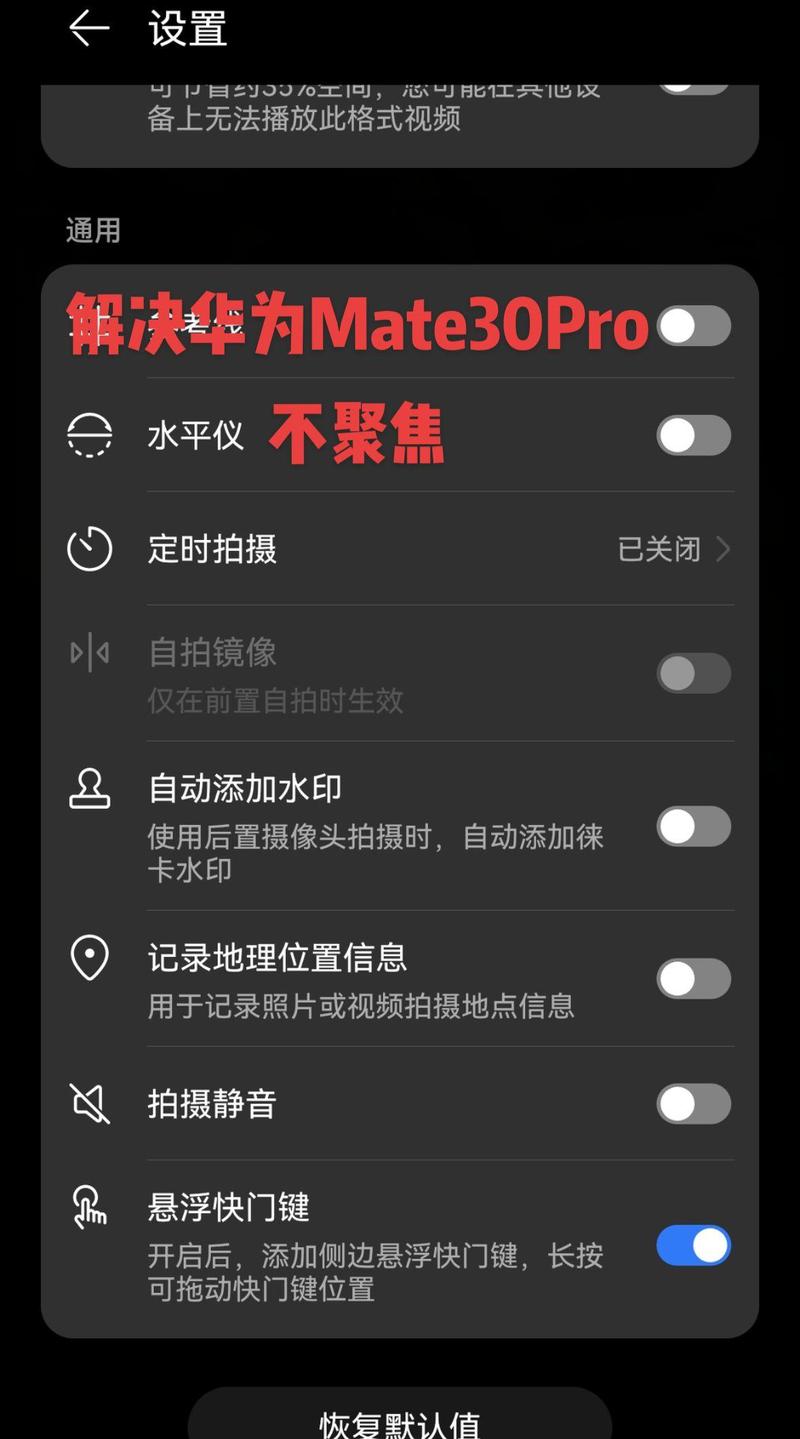
Task: Disable the 悬浮快门键 floating shutter switch
Action: pyautogui.click(x=694, y=1246)
